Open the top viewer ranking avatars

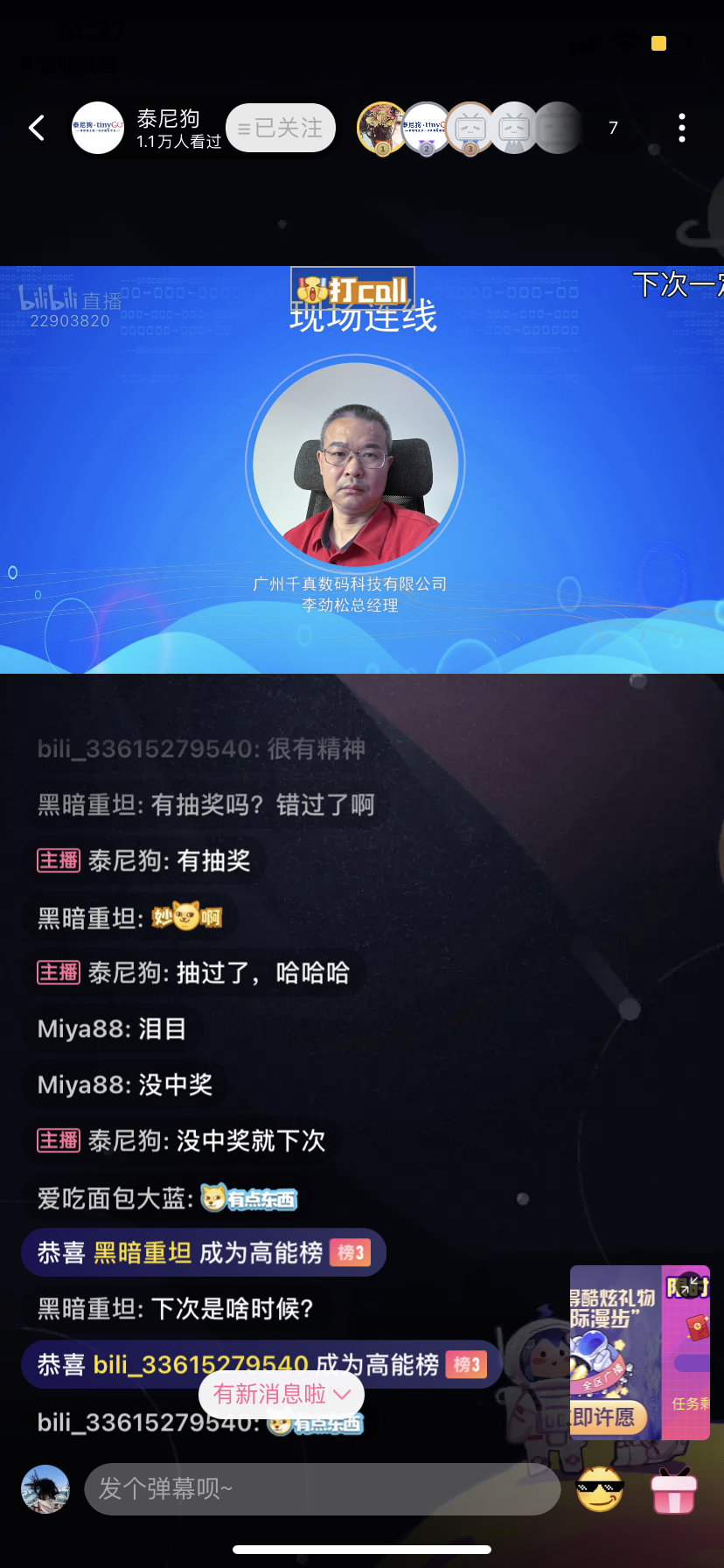coord(469,128)
